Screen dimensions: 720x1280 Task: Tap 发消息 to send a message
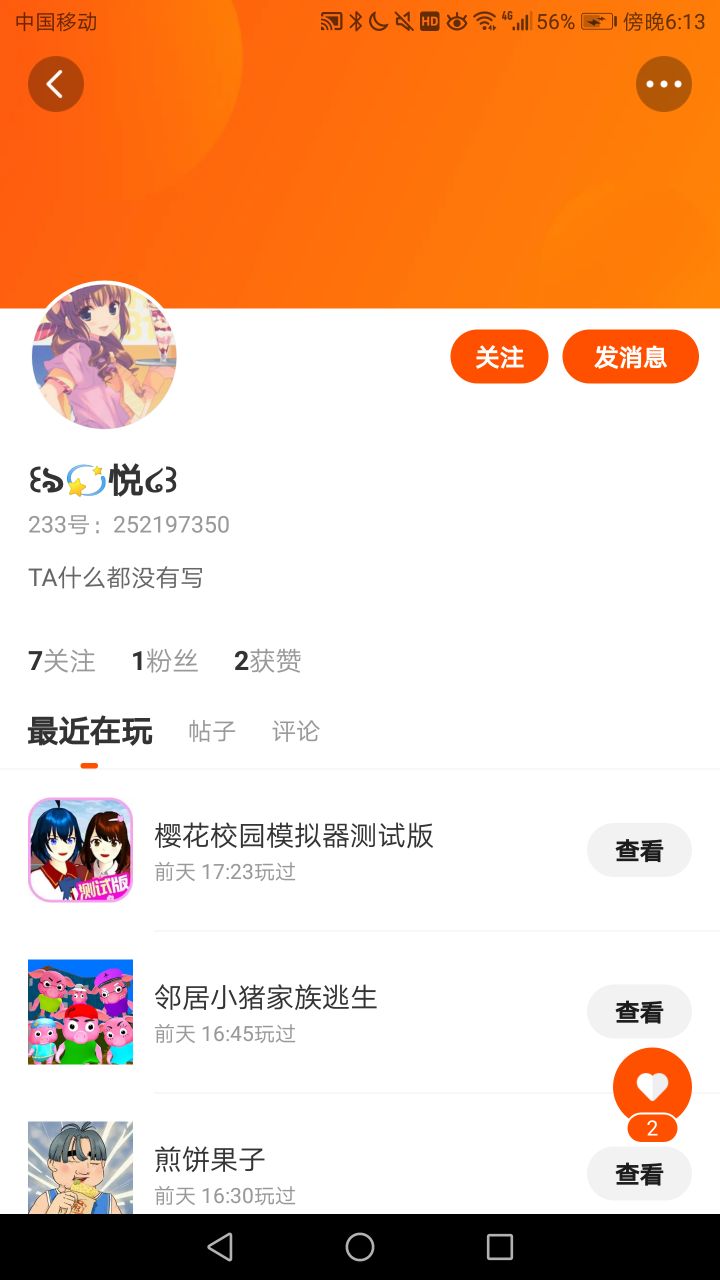pyautogui.click(x=630, y=357)
